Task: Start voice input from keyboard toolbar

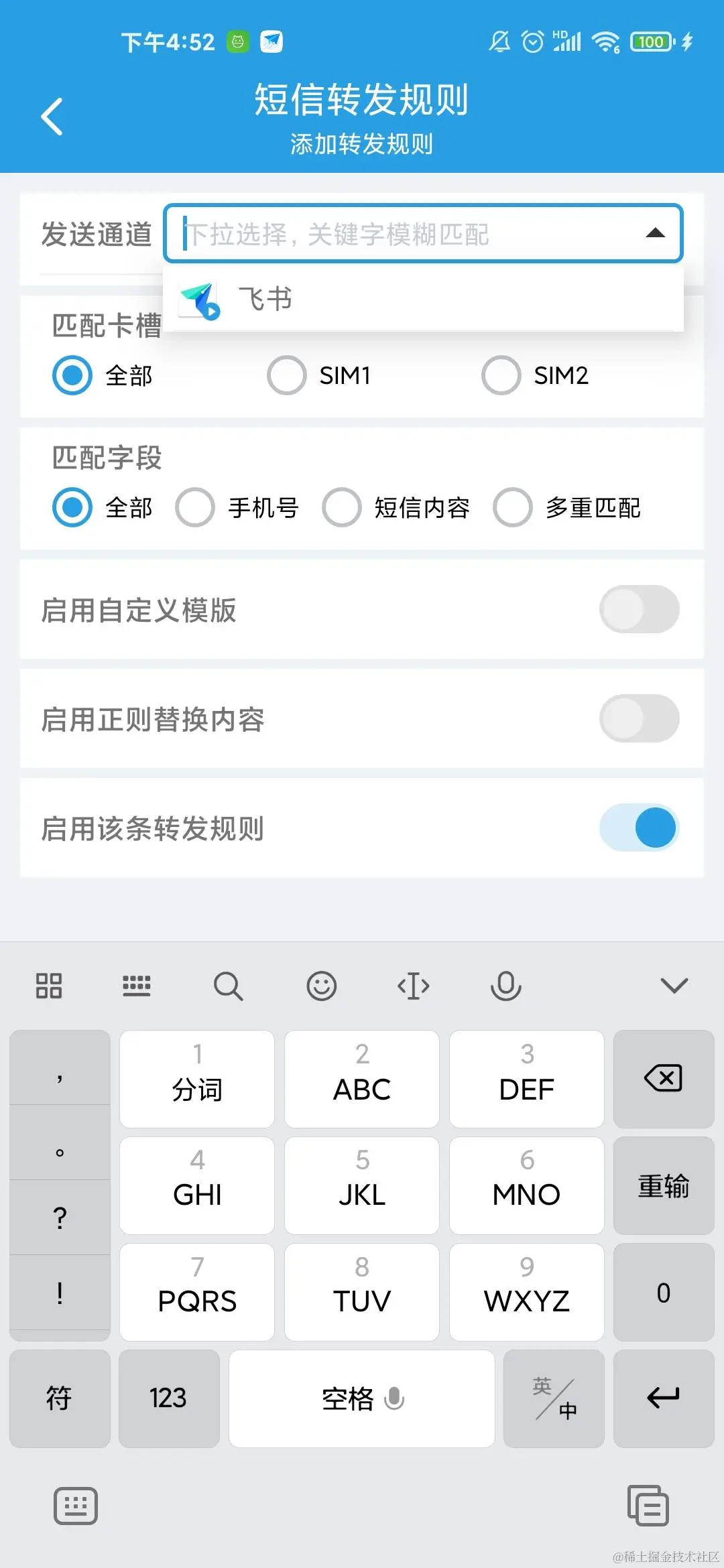Action: point(505,986)
